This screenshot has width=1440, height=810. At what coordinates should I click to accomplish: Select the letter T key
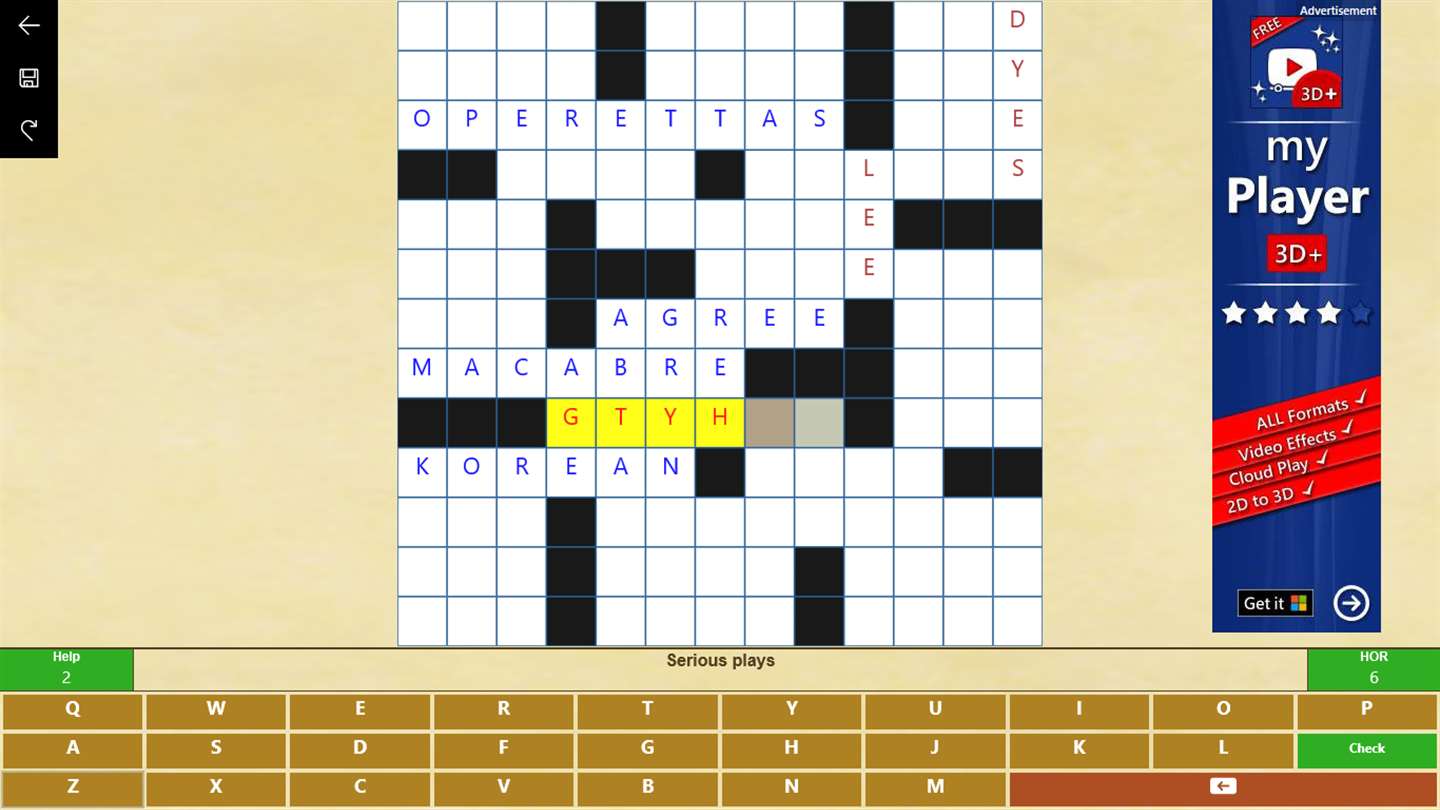click(647, 709)
